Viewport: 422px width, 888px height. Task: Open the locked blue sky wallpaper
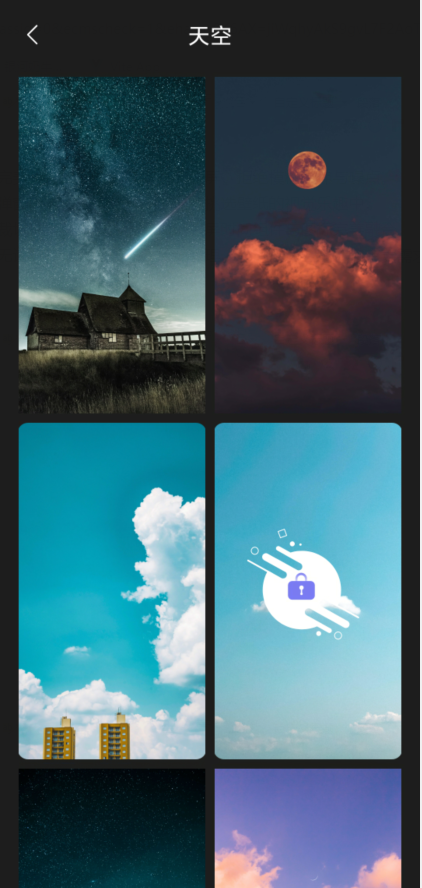click(308, 591)
